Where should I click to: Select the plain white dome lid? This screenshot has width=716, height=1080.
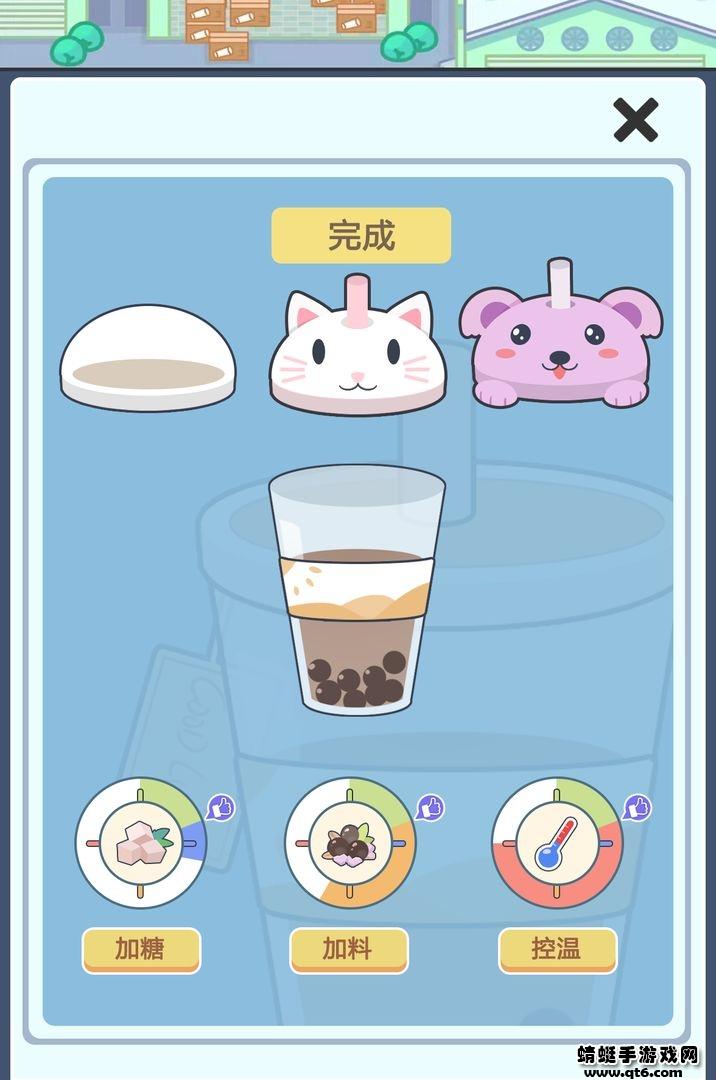click(148, 360)
